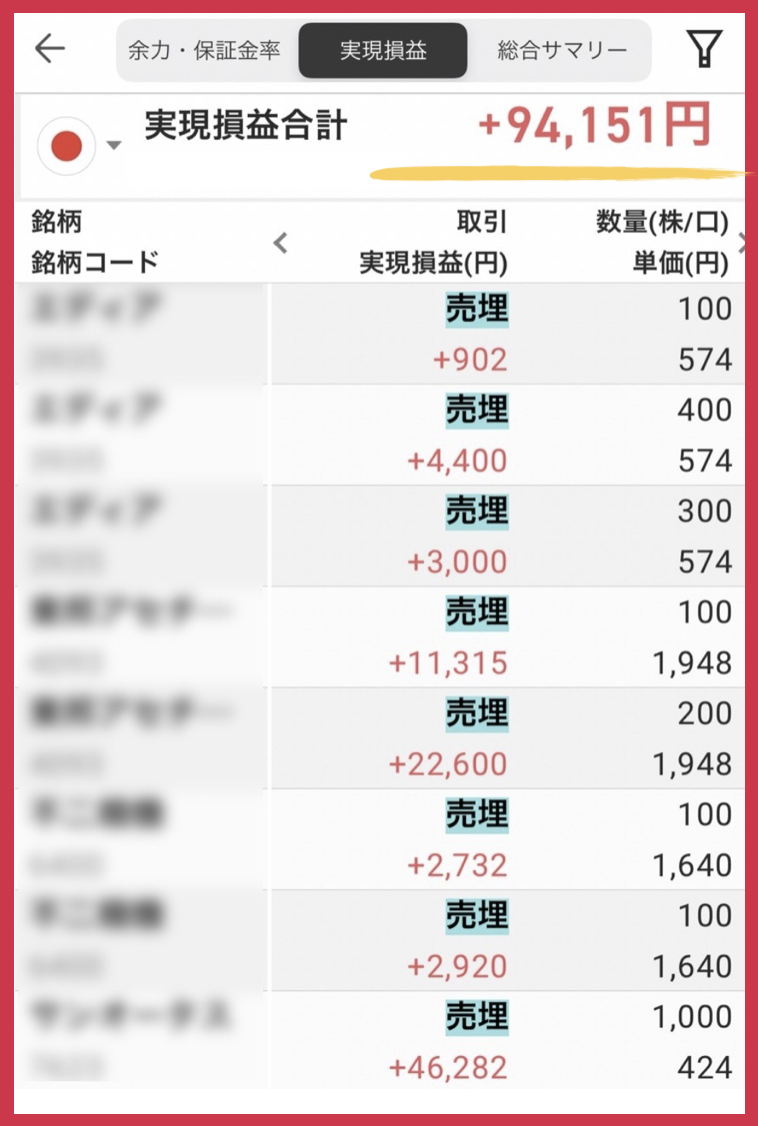This screenshot has width=758, height=1126.
Task: Open the filter funnel icon
Action: [x=704, y=49]
